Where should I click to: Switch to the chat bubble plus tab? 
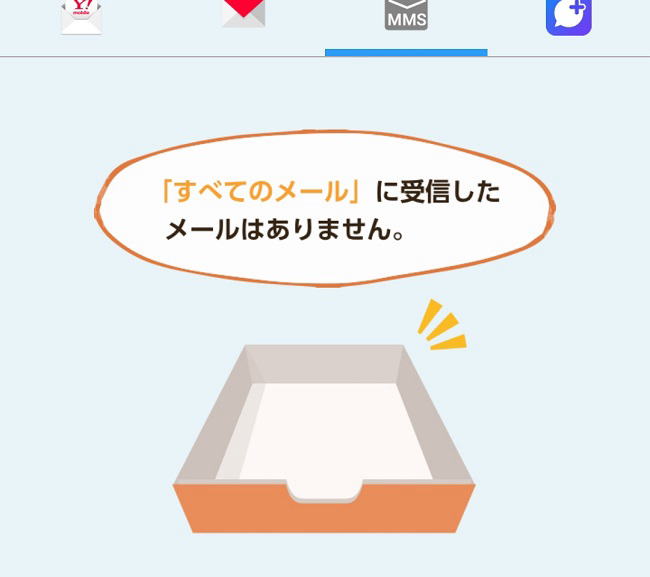(x=568, y=17)
